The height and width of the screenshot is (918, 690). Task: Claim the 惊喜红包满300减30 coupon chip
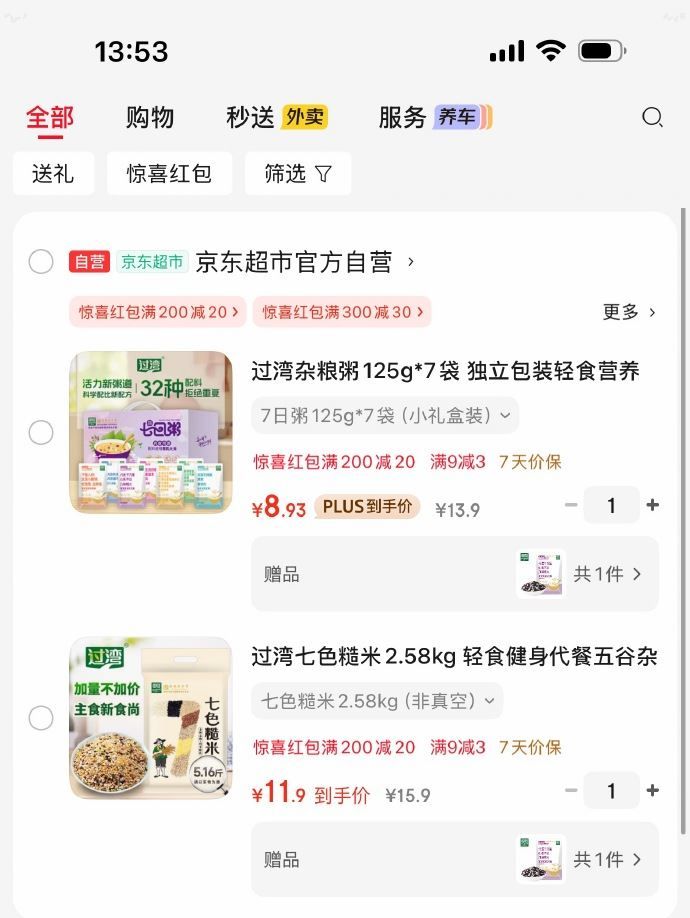click(342, 312)
